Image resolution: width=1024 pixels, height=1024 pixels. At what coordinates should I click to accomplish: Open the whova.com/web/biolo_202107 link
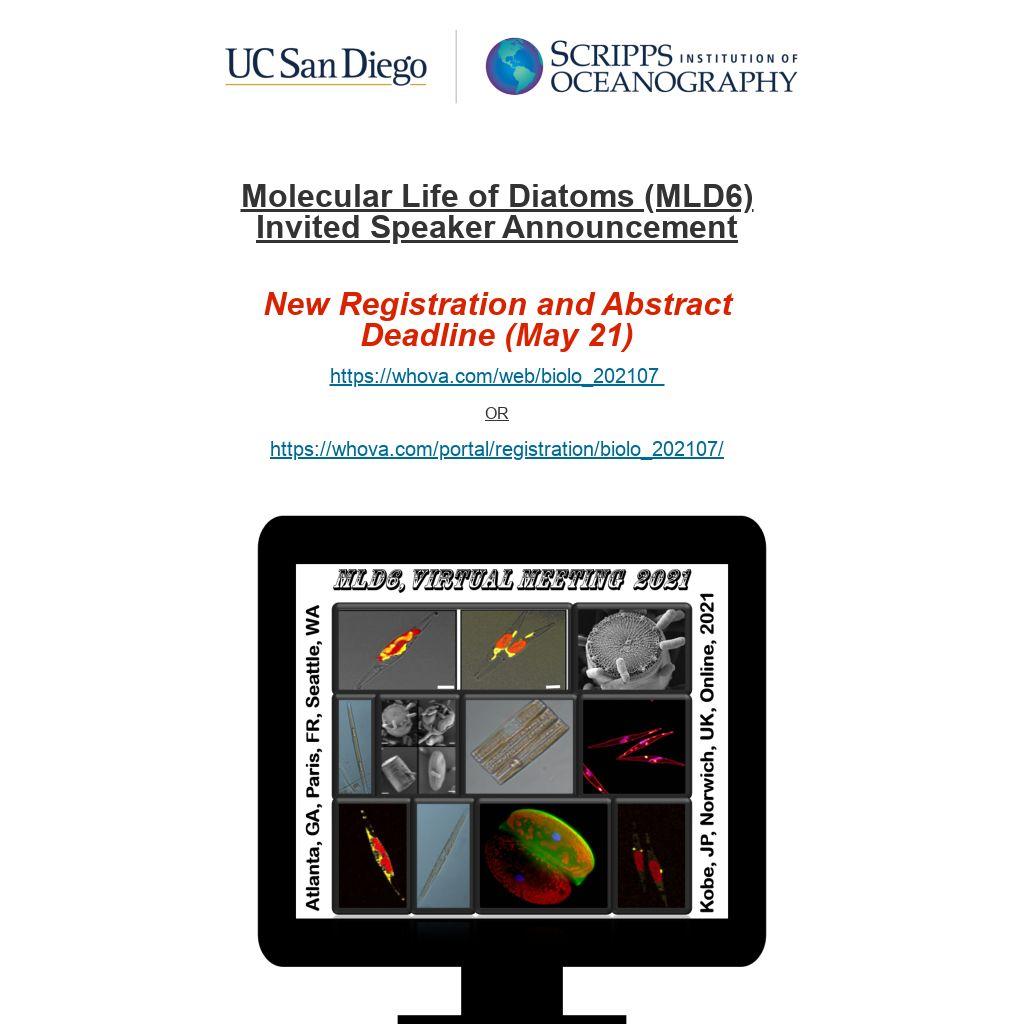[496, 376]
